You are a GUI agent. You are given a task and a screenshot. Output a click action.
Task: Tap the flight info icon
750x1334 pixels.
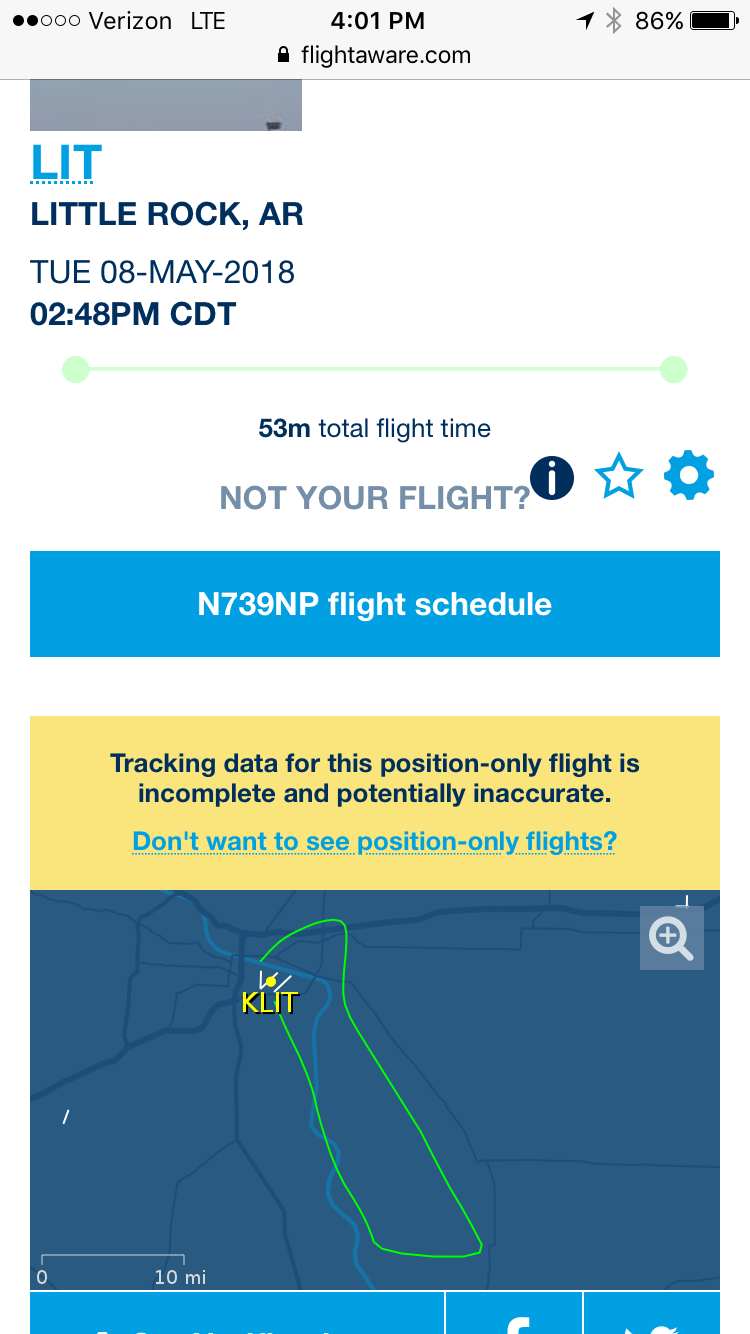click(552, 477)
